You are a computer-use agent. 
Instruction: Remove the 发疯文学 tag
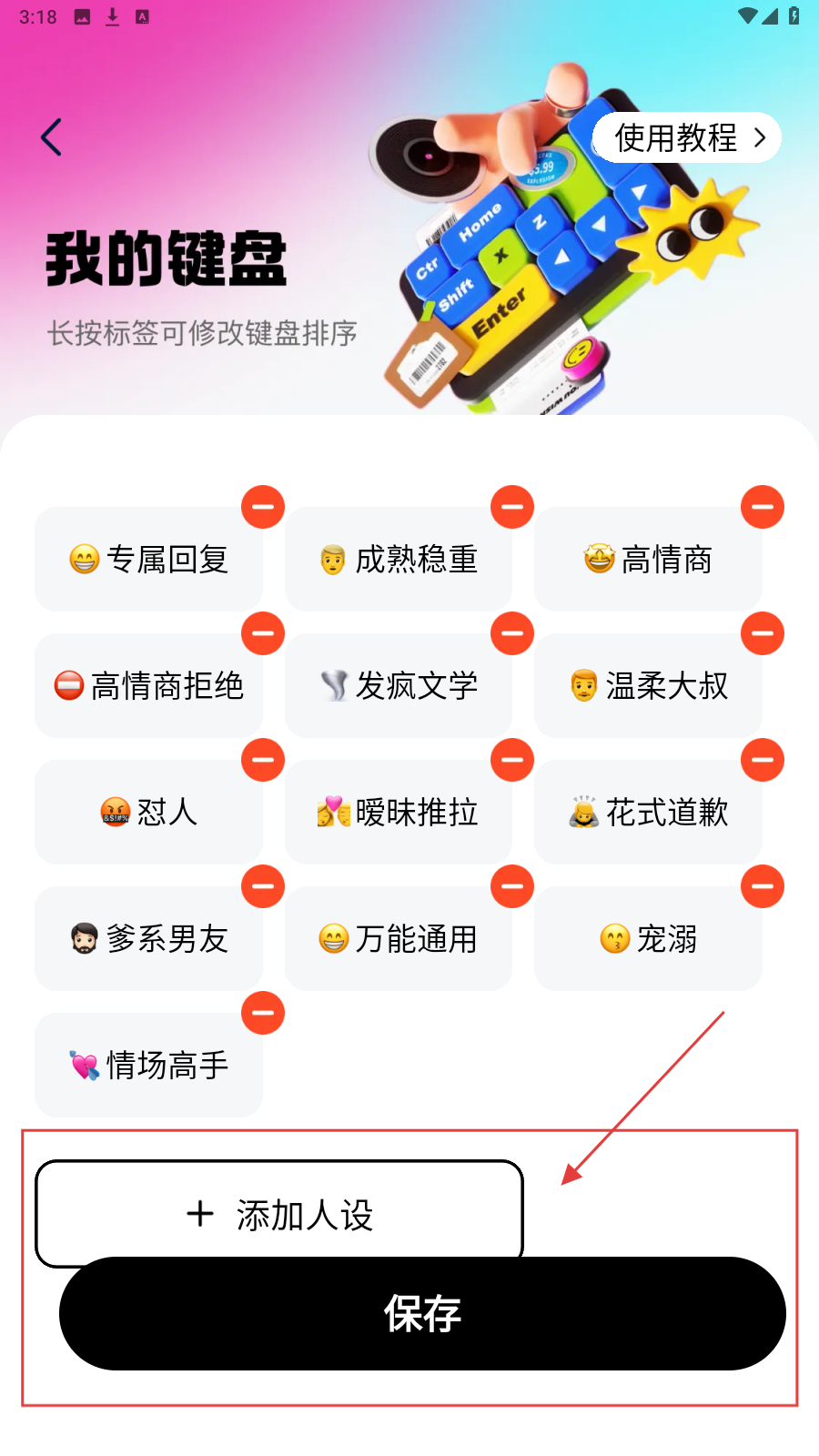point(512,633)
